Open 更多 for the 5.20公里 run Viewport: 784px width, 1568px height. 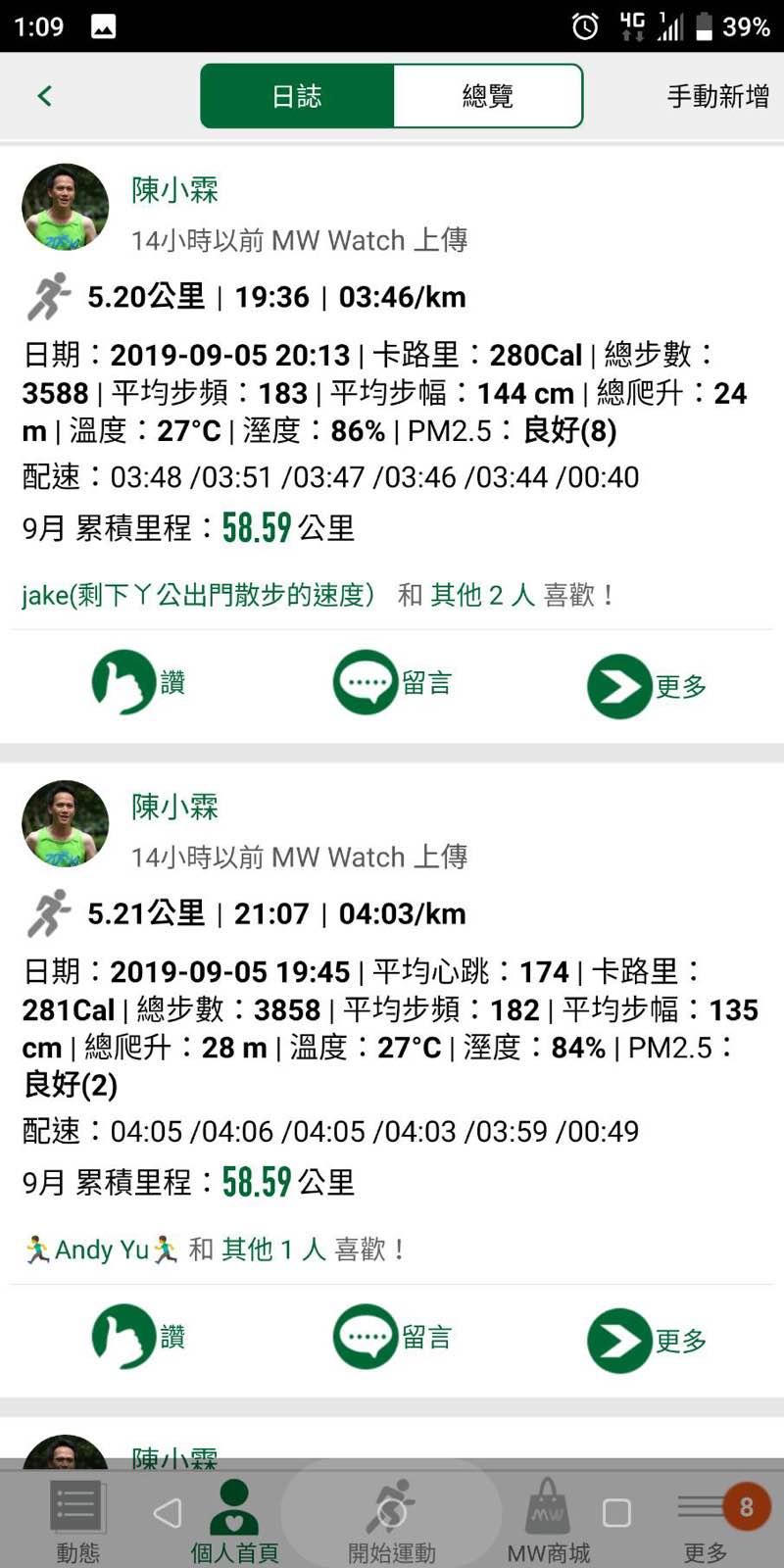click(x=647, y=686)
